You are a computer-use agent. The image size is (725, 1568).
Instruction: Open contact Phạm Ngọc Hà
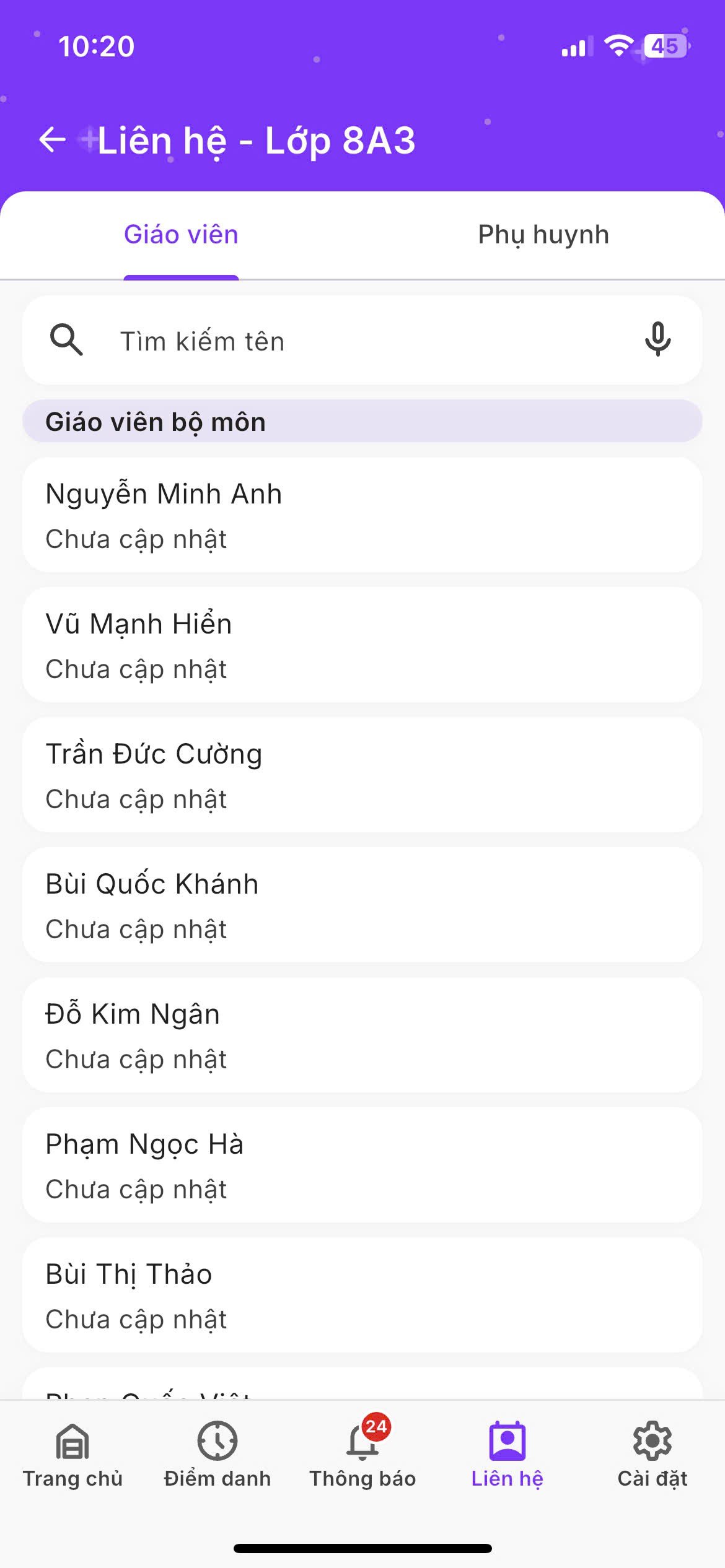[362, 1165]
